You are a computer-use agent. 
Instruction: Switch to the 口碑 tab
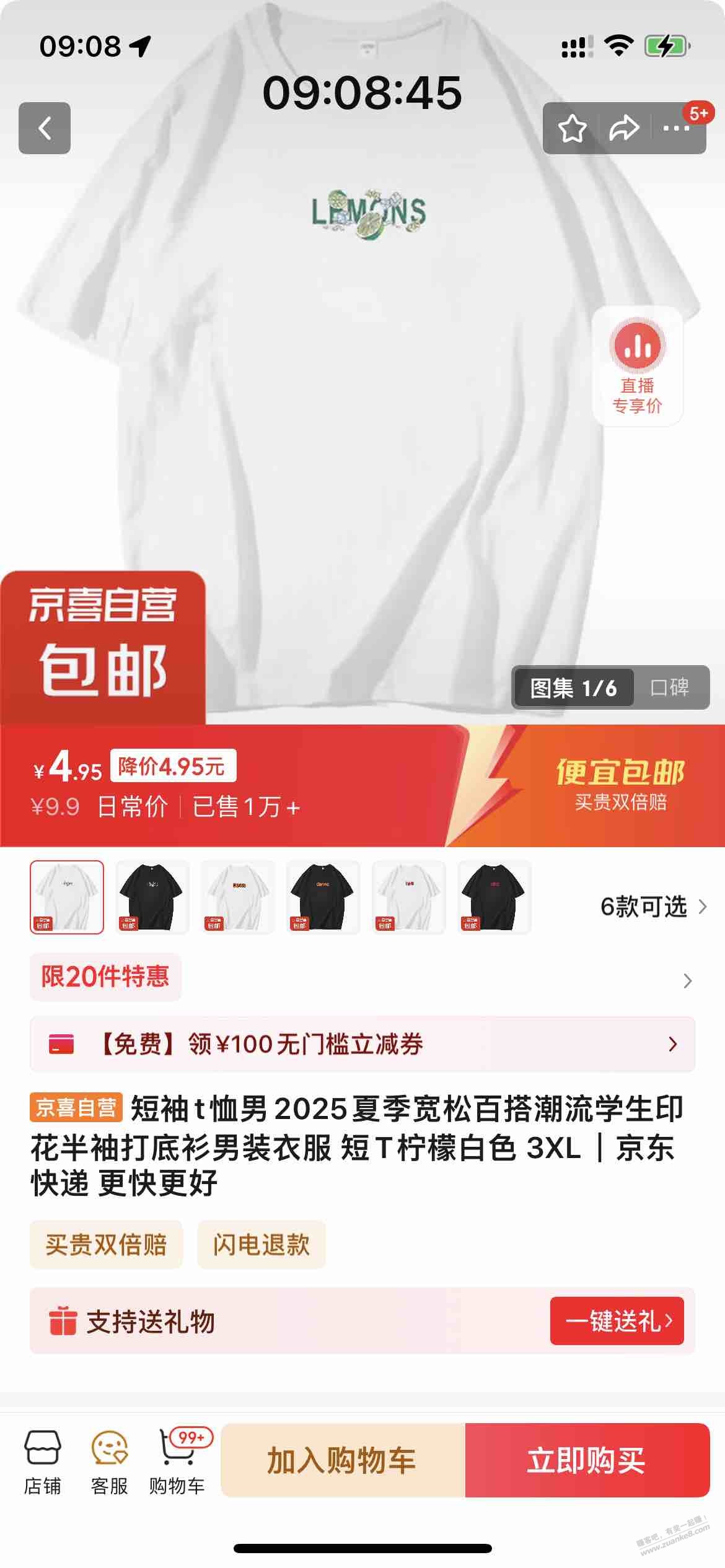pyautogui.click(x=670, y=687)
